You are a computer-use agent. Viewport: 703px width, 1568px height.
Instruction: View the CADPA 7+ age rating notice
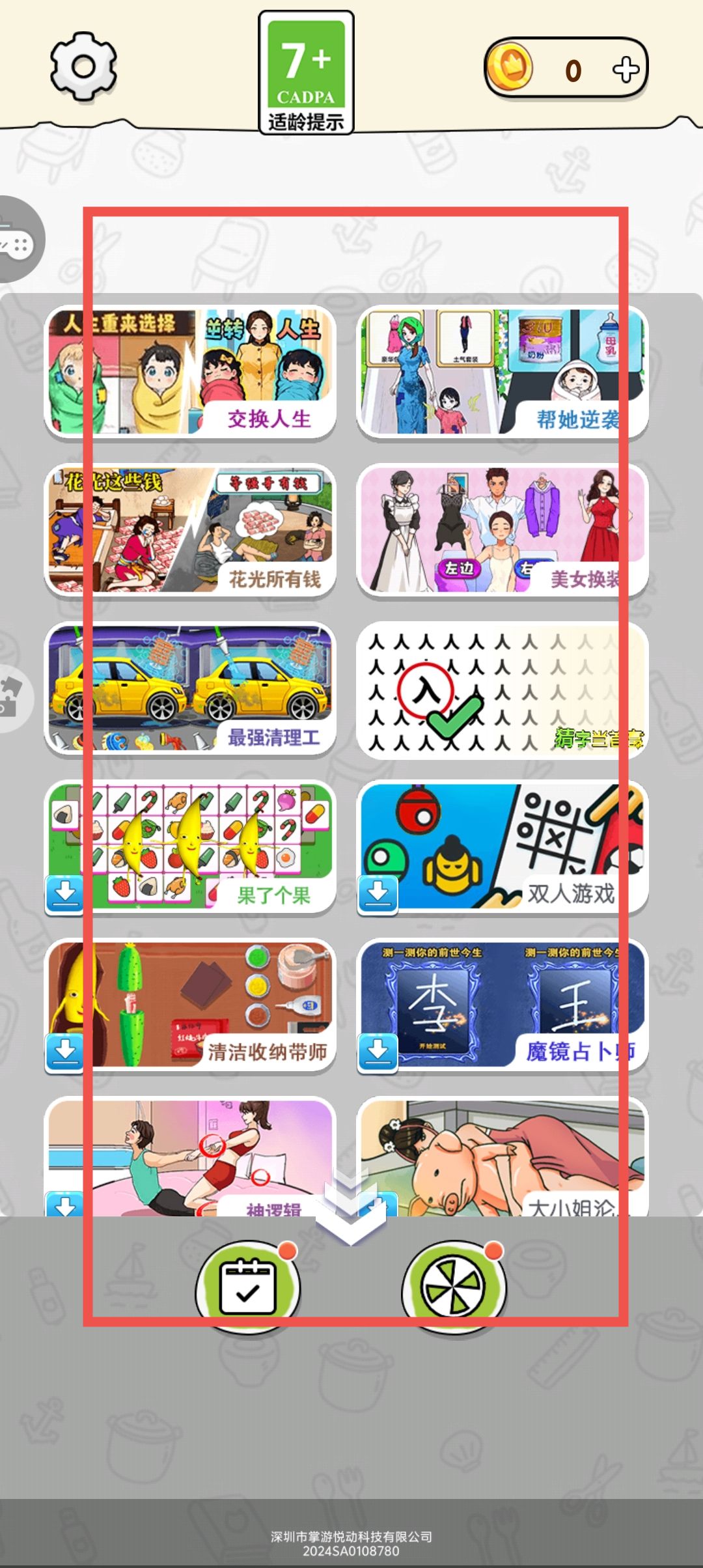tap(306, 73)
